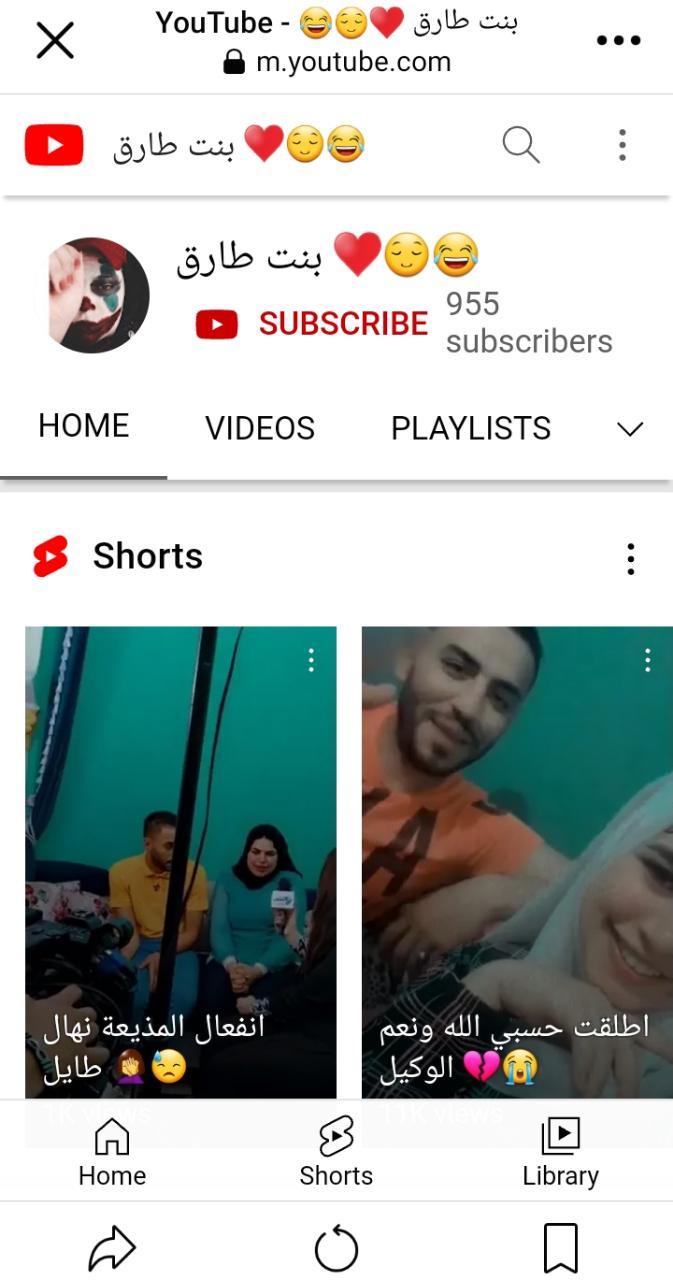Open Shorts from the bottom navigation
Image resolution: width=673 pixels, height=1280 pixels.
click(x=336, y=1152)
